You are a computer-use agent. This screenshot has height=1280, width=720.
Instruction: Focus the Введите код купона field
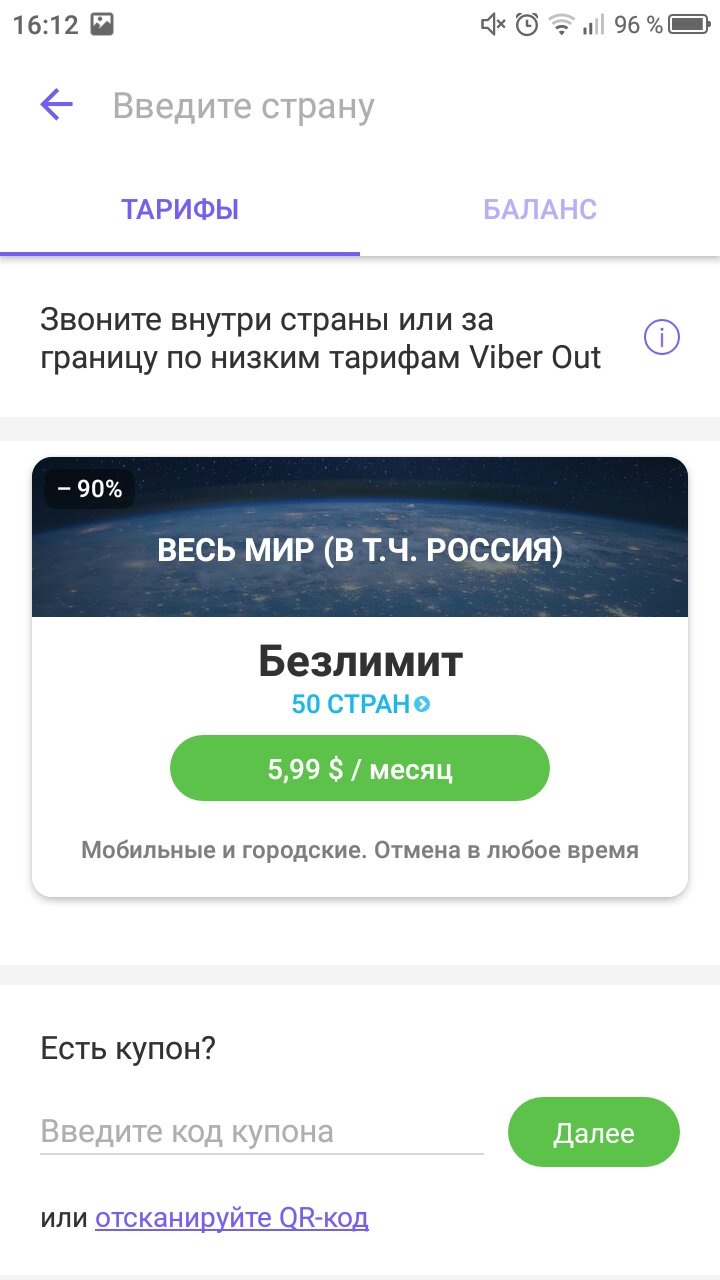coord(262,1132)
